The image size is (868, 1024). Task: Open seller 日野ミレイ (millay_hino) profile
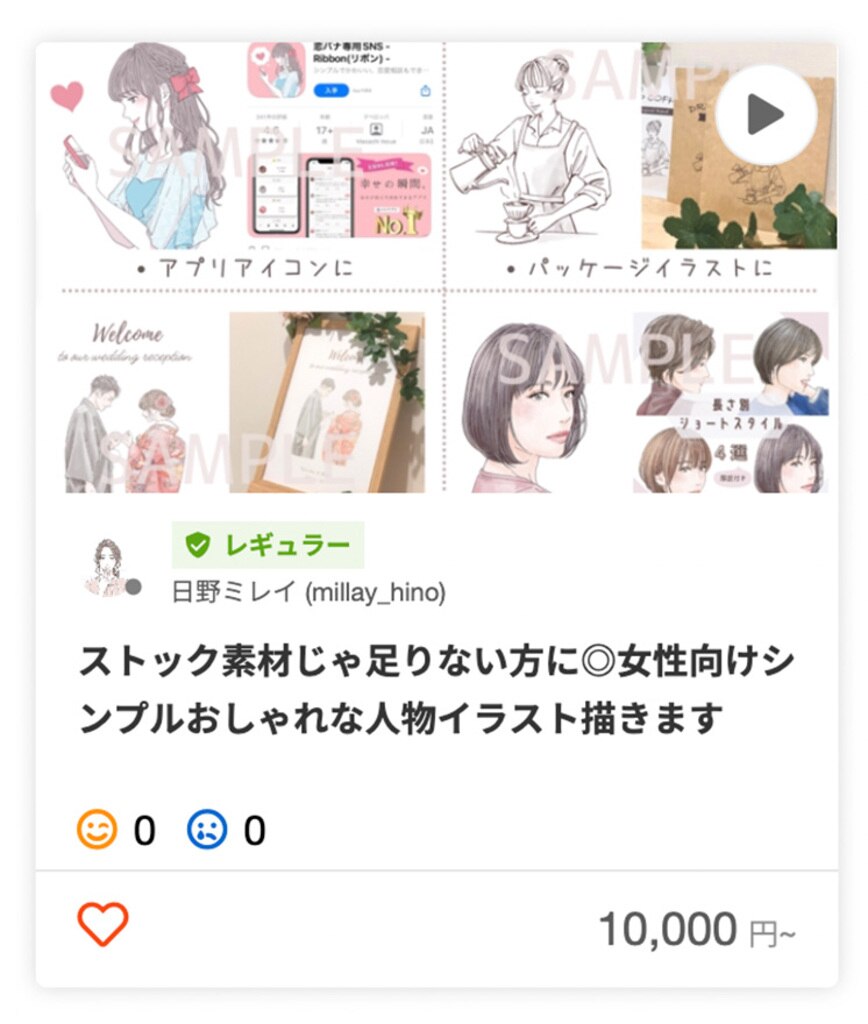click(x=309, y=592)
